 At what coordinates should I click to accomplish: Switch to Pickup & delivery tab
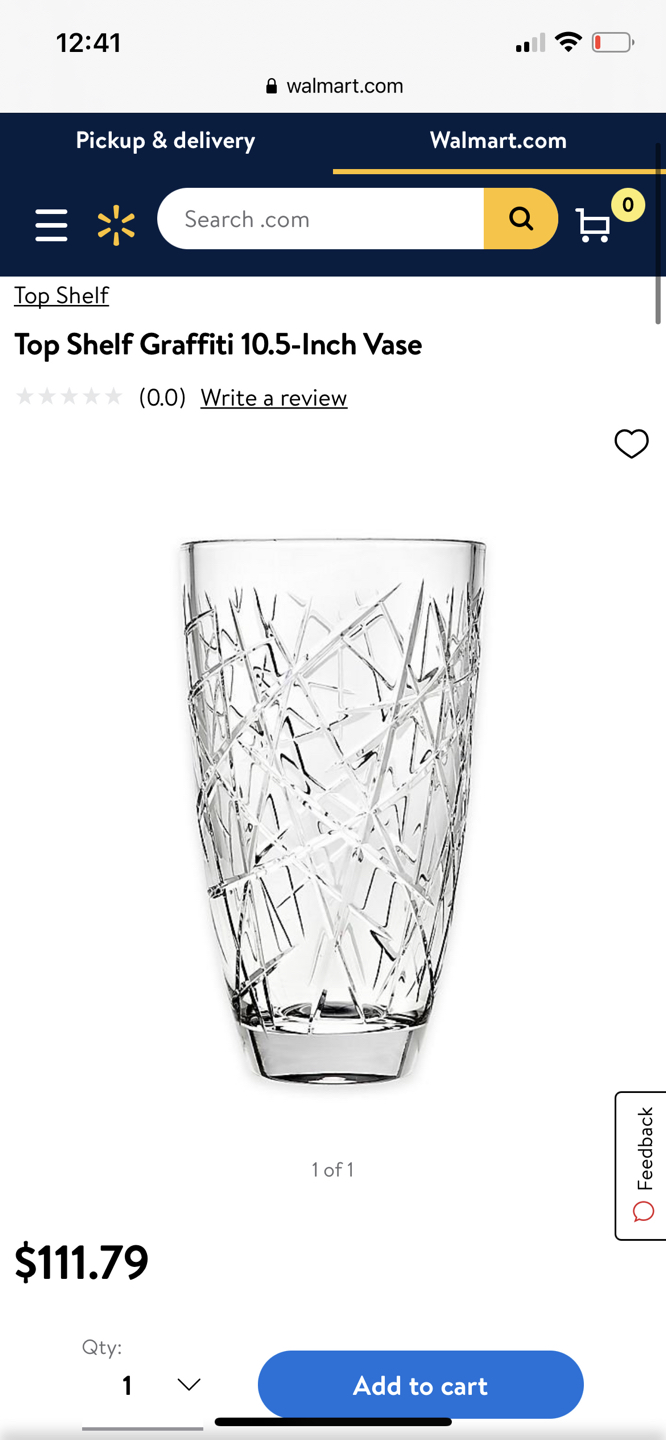point(165,141)
